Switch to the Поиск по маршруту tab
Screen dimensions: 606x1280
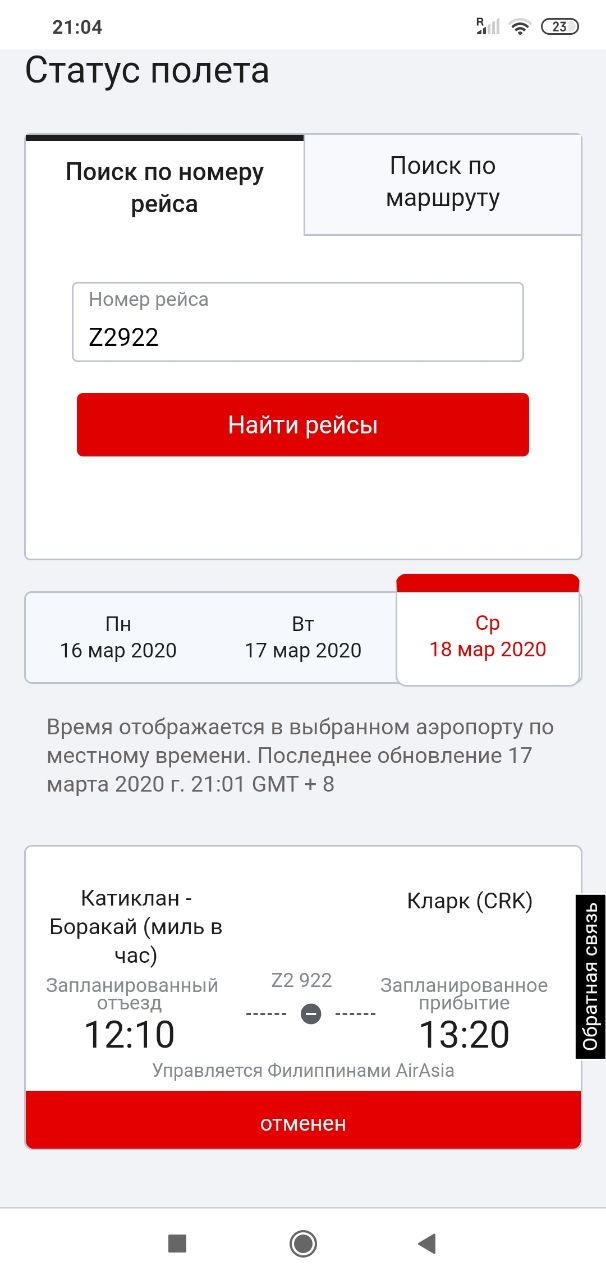443,184
